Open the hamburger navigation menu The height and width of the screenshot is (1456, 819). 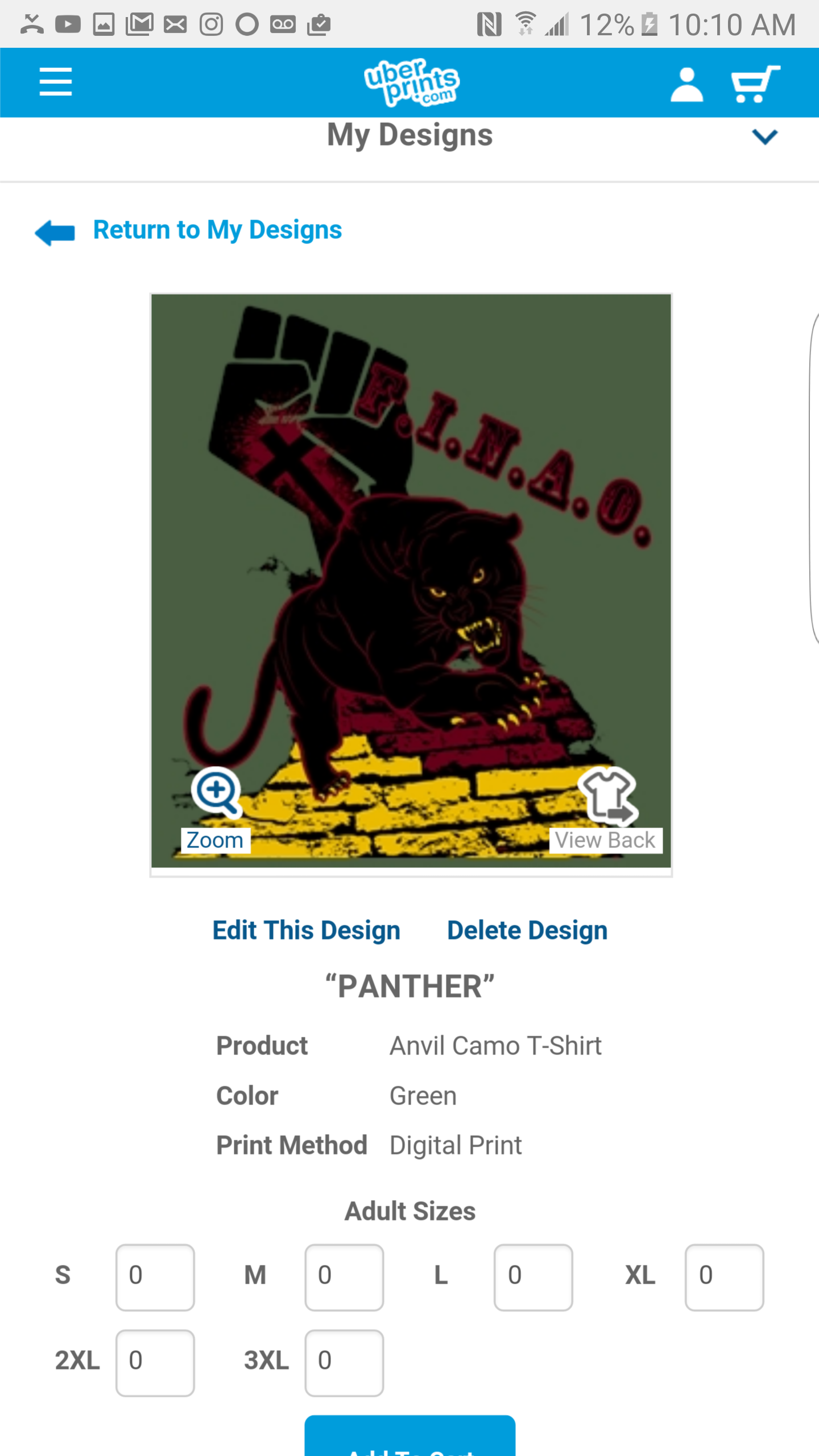coord(56,82)
